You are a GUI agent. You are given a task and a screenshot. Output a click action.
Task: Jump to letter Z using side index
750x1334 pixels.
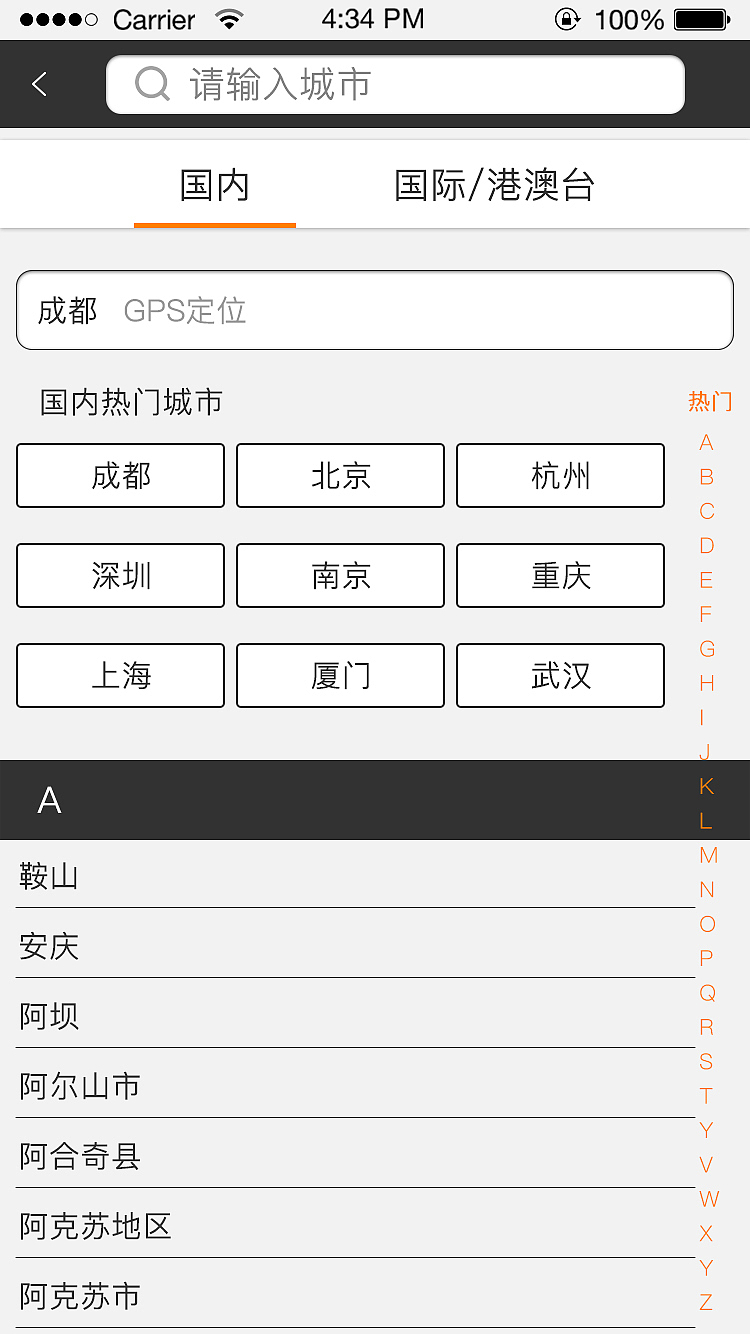point(707,1302)
